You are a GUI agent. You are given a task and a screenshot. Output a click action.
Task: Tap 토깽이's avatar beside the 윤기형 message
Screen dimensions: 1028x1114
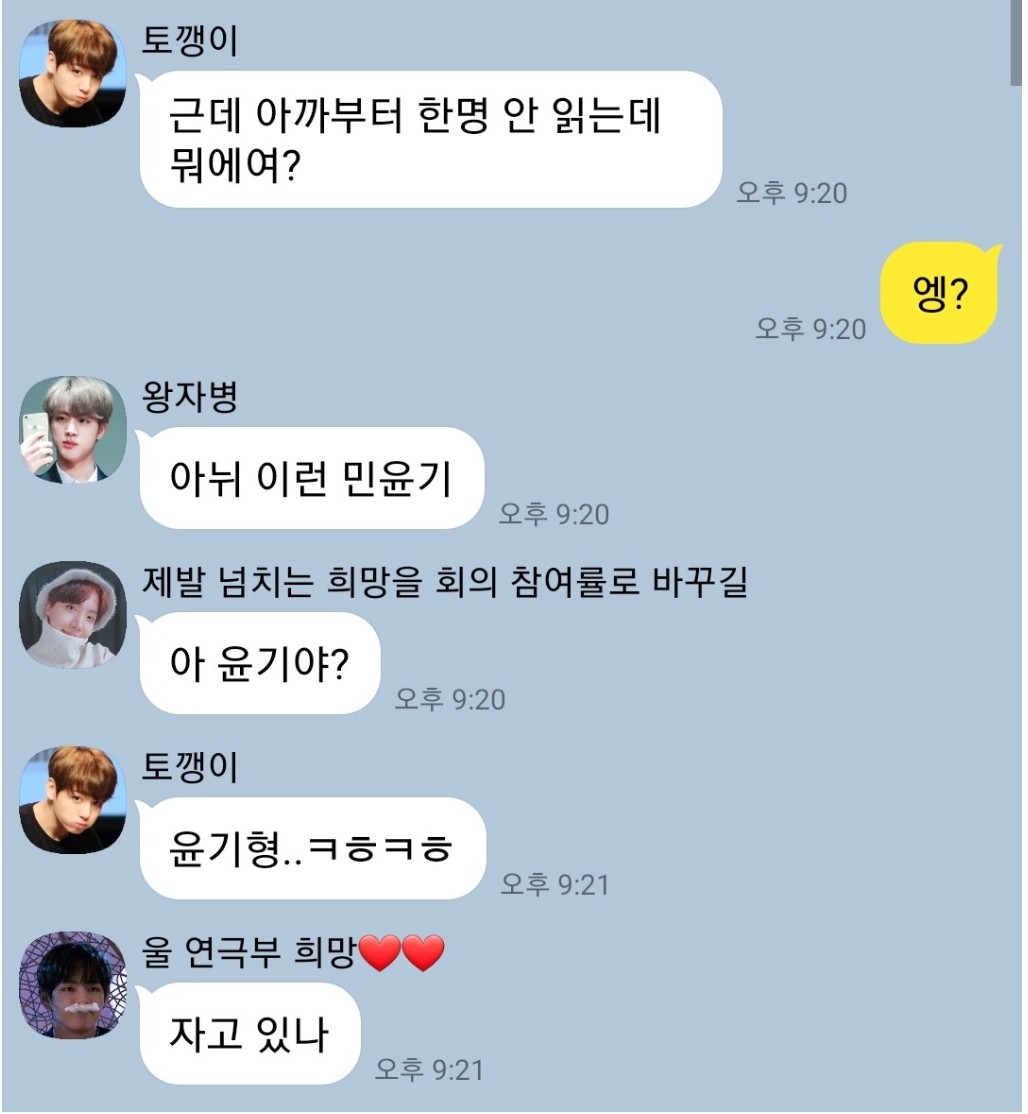[73, 800]
